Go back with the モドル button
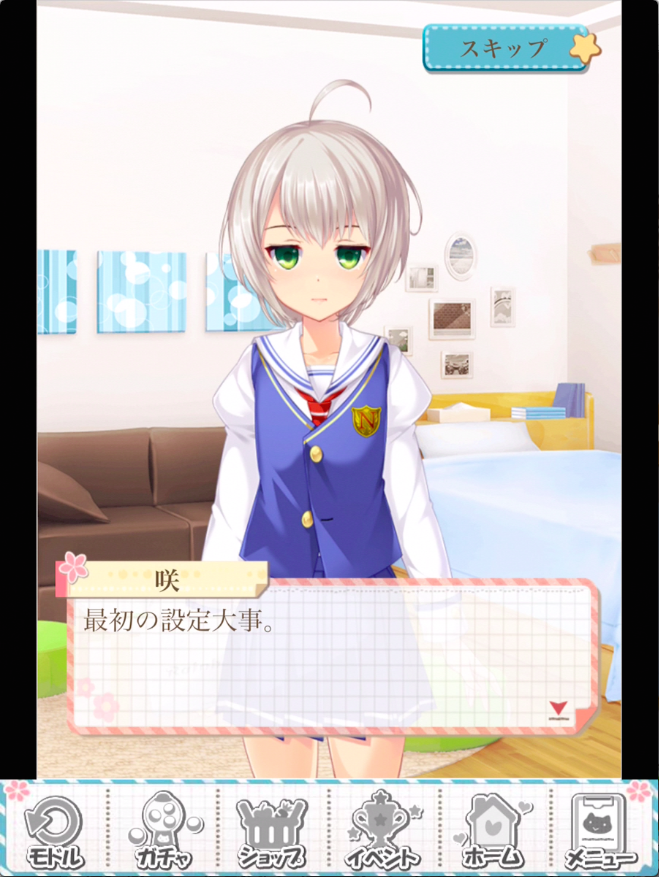The height and width of the screenshot is (877, 659). tap(53, 829)
